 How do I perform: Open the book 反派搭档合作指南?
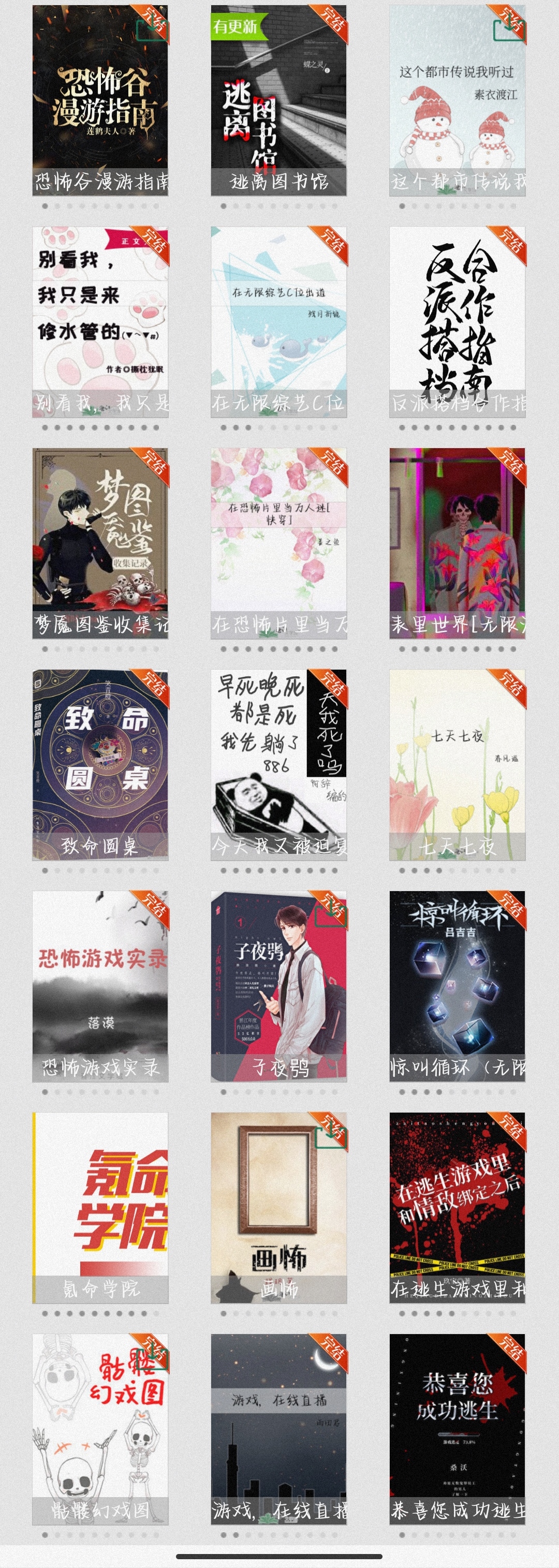[x=457, y=321]
